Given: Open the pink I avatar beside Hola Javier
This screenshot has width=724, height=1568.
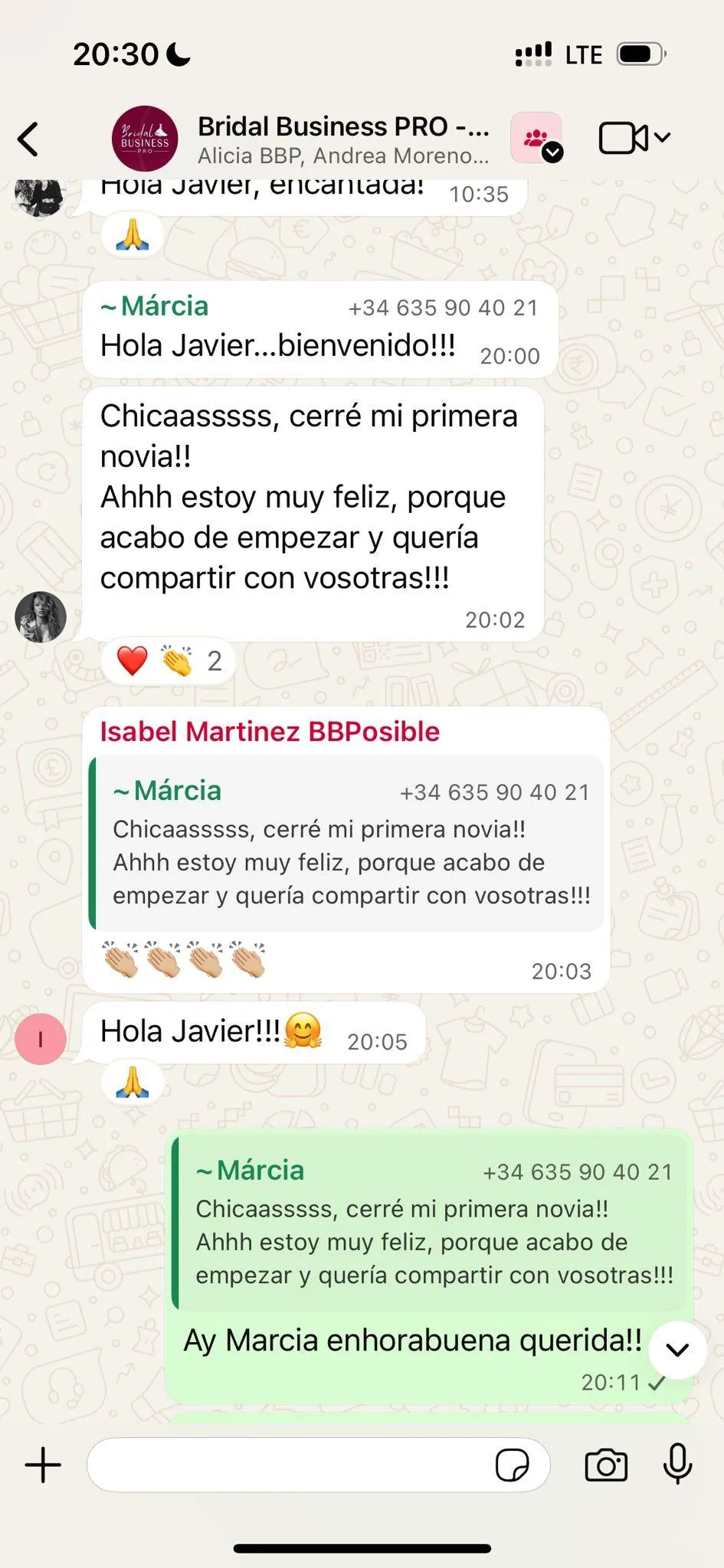Looking at the screenshot, I should [41, 1039].
